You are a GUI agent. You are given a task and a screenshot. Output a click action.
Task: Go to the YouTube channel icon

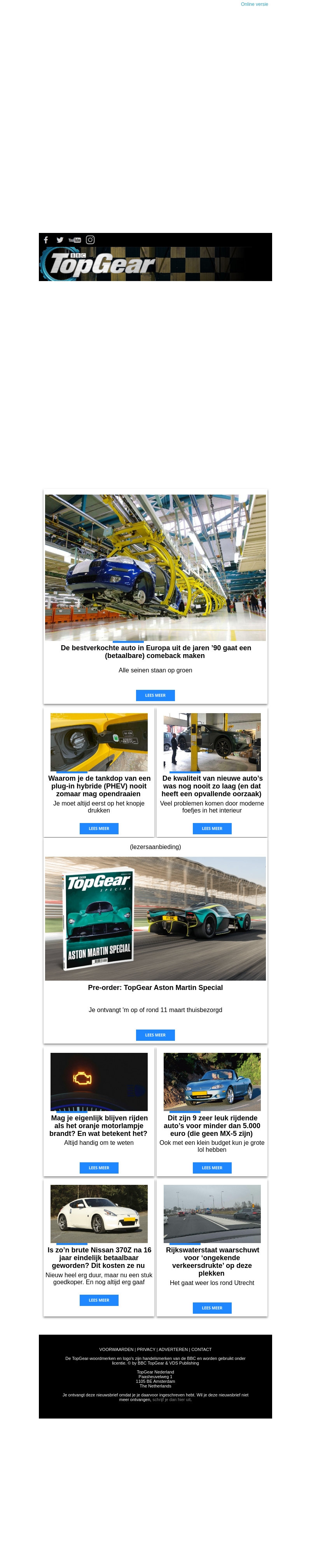click(x=74, y=240)
